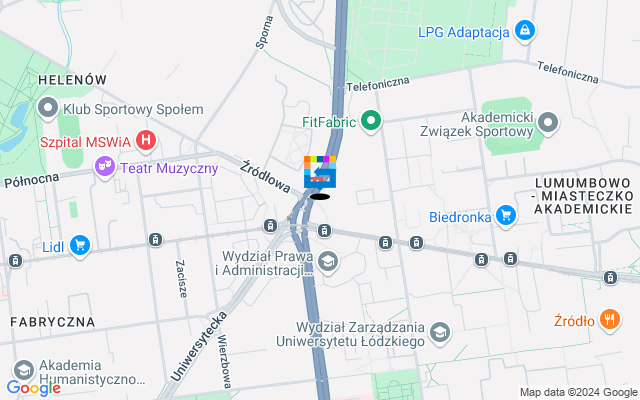This screenshot has width=640, height=400.
Task: Open the Akademicki Związek Sportowy marker
Action: pos(547,124)
